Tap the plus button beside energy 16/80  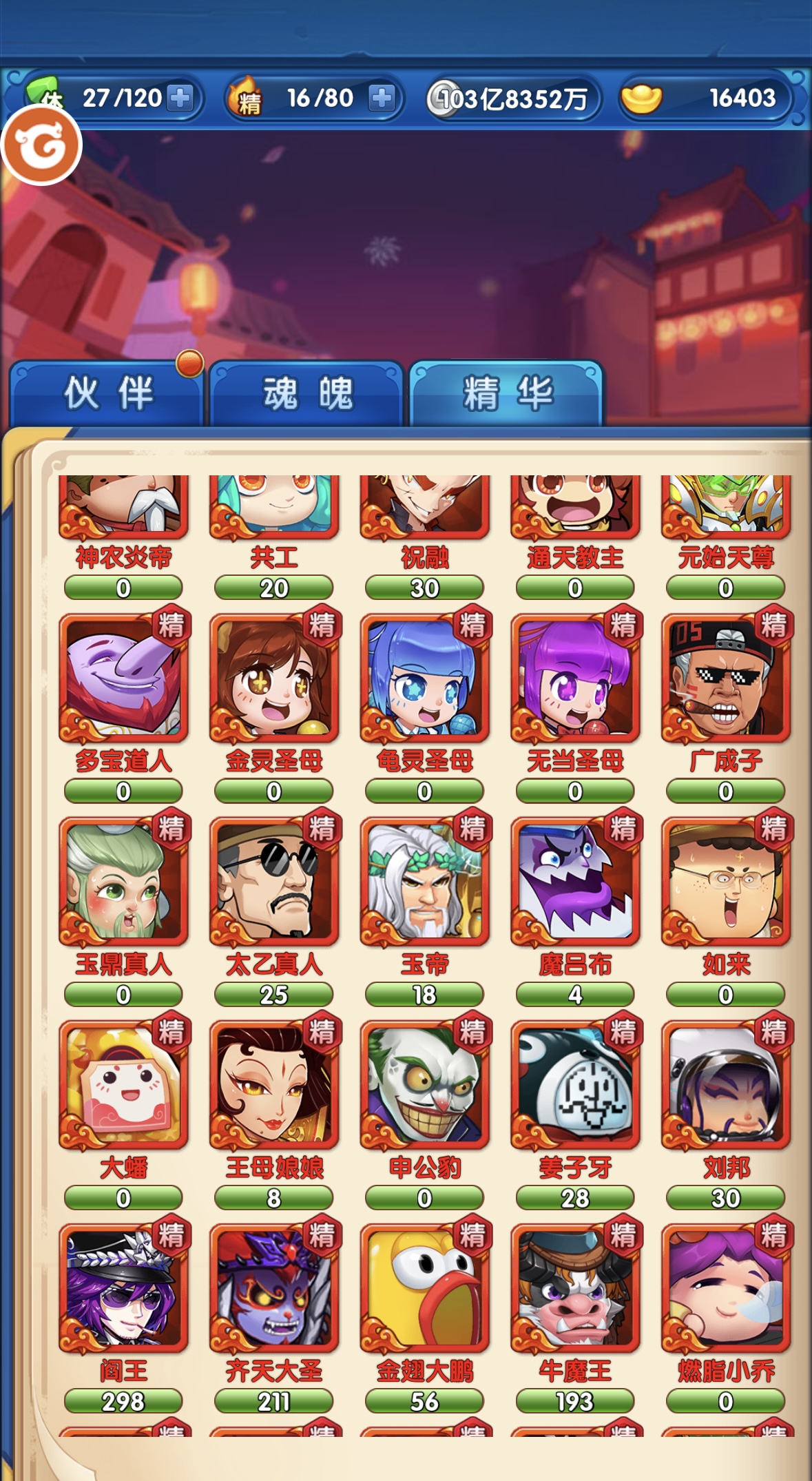click(382, 98)
